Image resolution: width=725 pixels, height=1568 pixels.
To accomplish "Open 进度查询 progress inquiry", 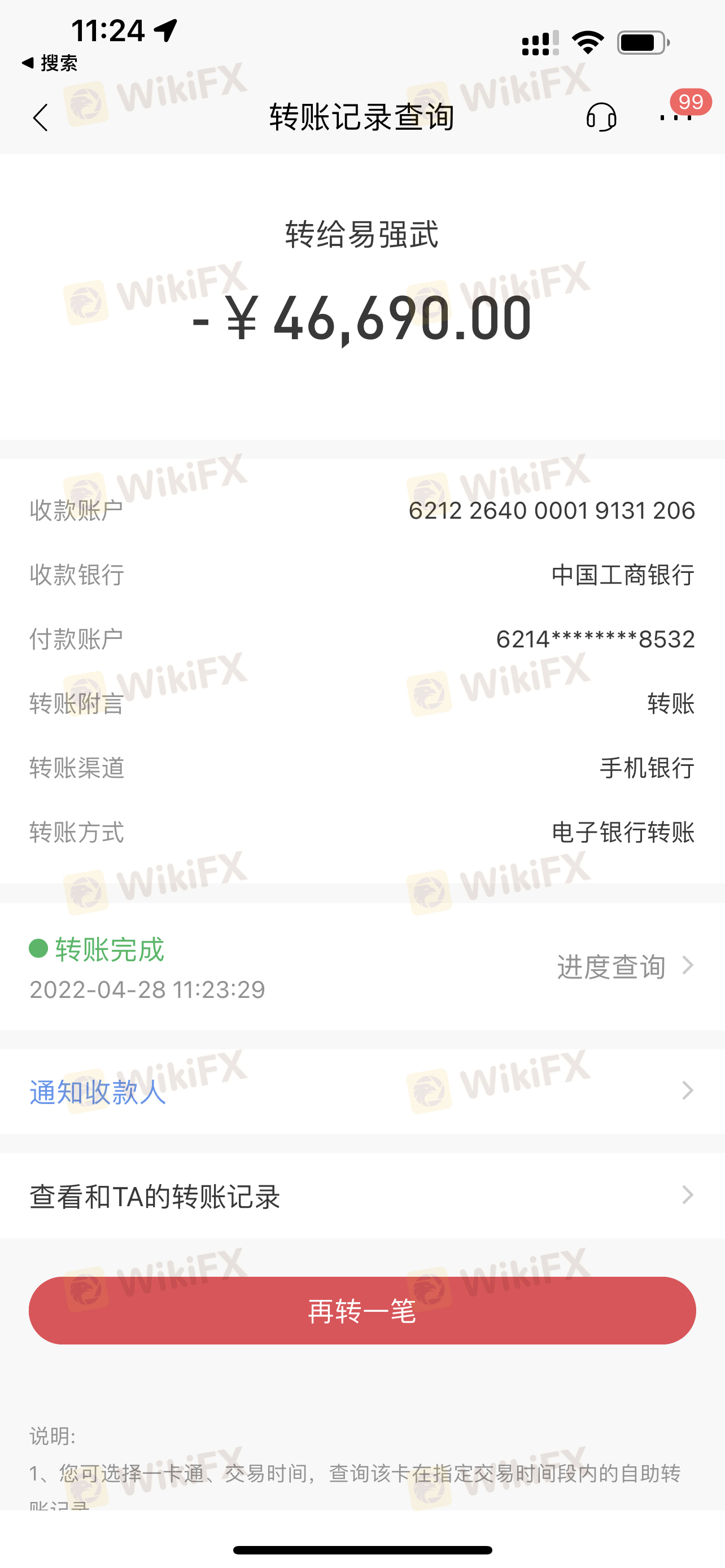I will [x=626, y=966].
